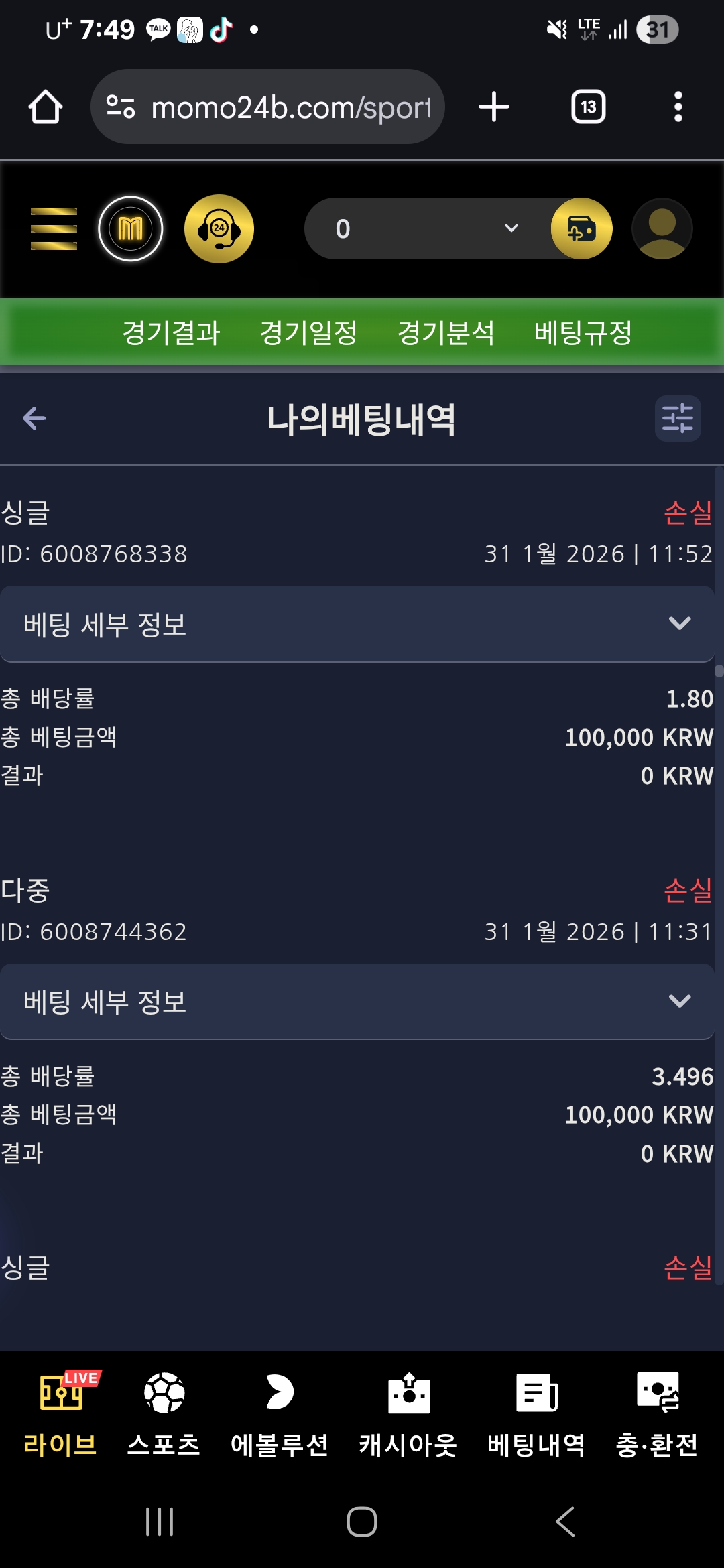Open the user profile avatar

662,228
